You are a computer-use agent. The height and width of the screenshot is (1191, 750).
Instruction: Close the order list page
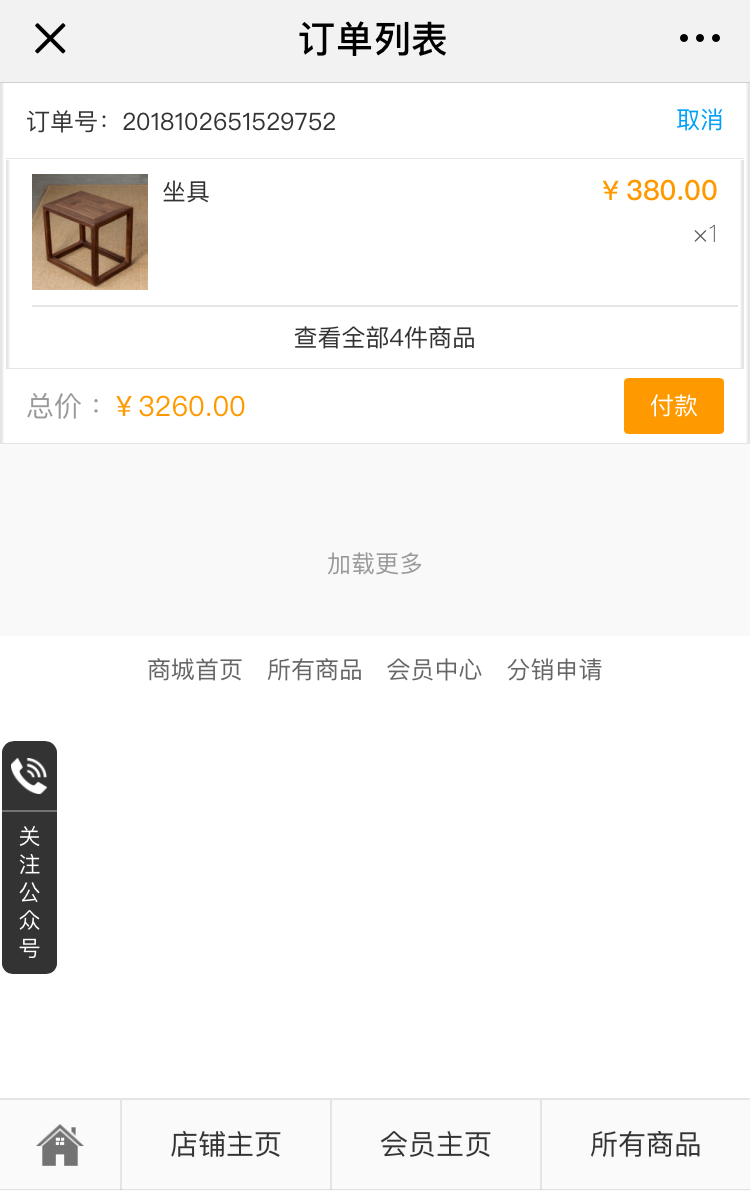[x=50, y=39]
